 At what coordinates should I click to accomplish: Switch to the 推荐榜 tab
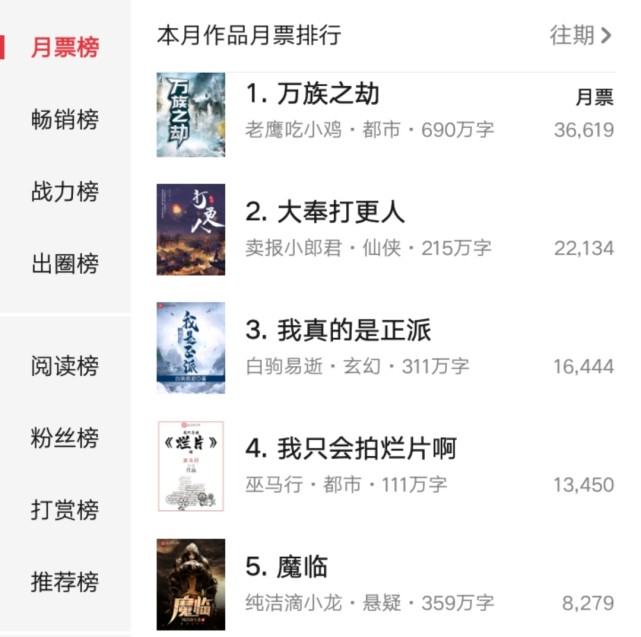[x=65, y=582]
